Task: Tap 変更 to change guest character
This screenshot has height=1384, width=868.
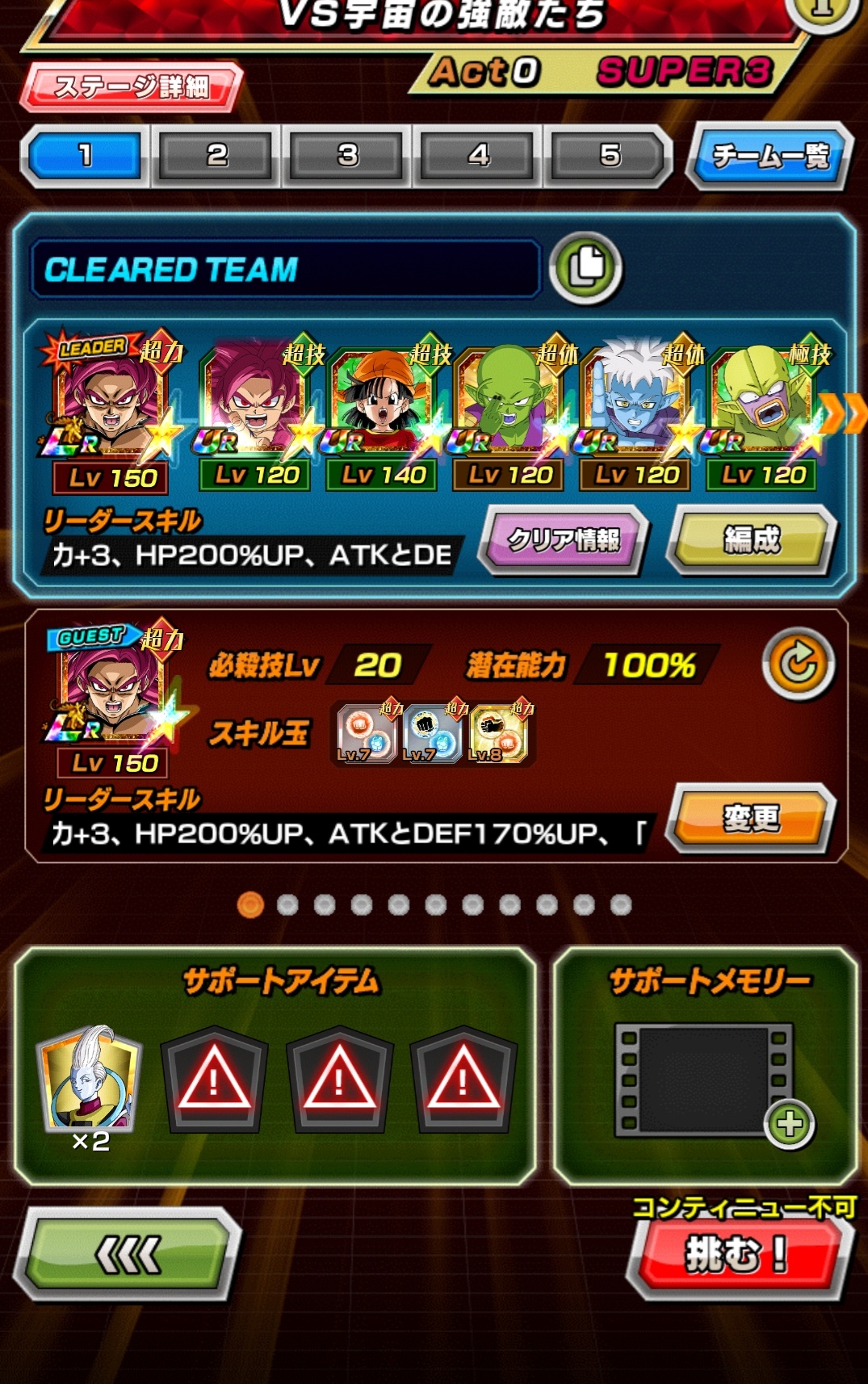Action: [752, 819]
